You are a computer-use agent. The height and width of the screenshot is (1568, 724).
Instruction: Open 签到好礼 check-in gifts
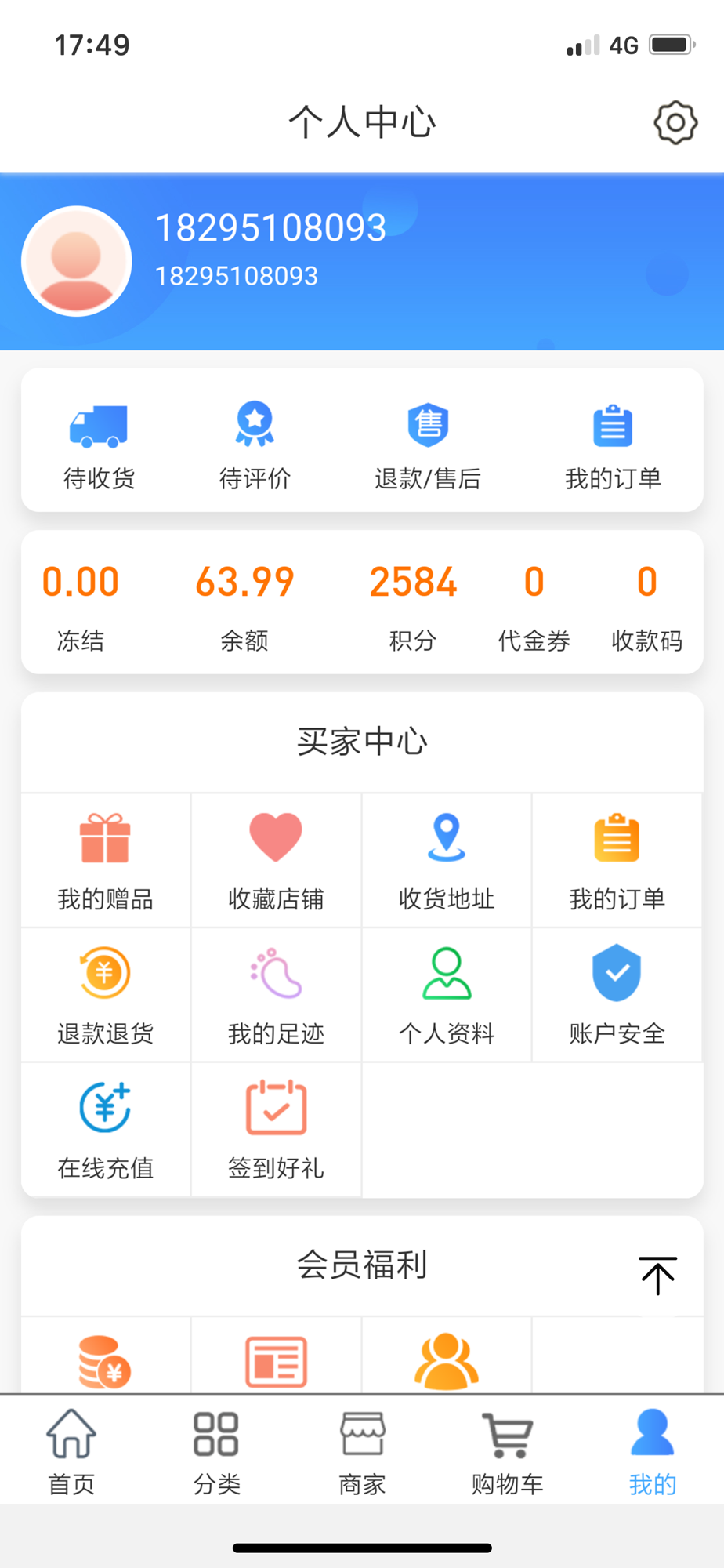coord(276,1131)
